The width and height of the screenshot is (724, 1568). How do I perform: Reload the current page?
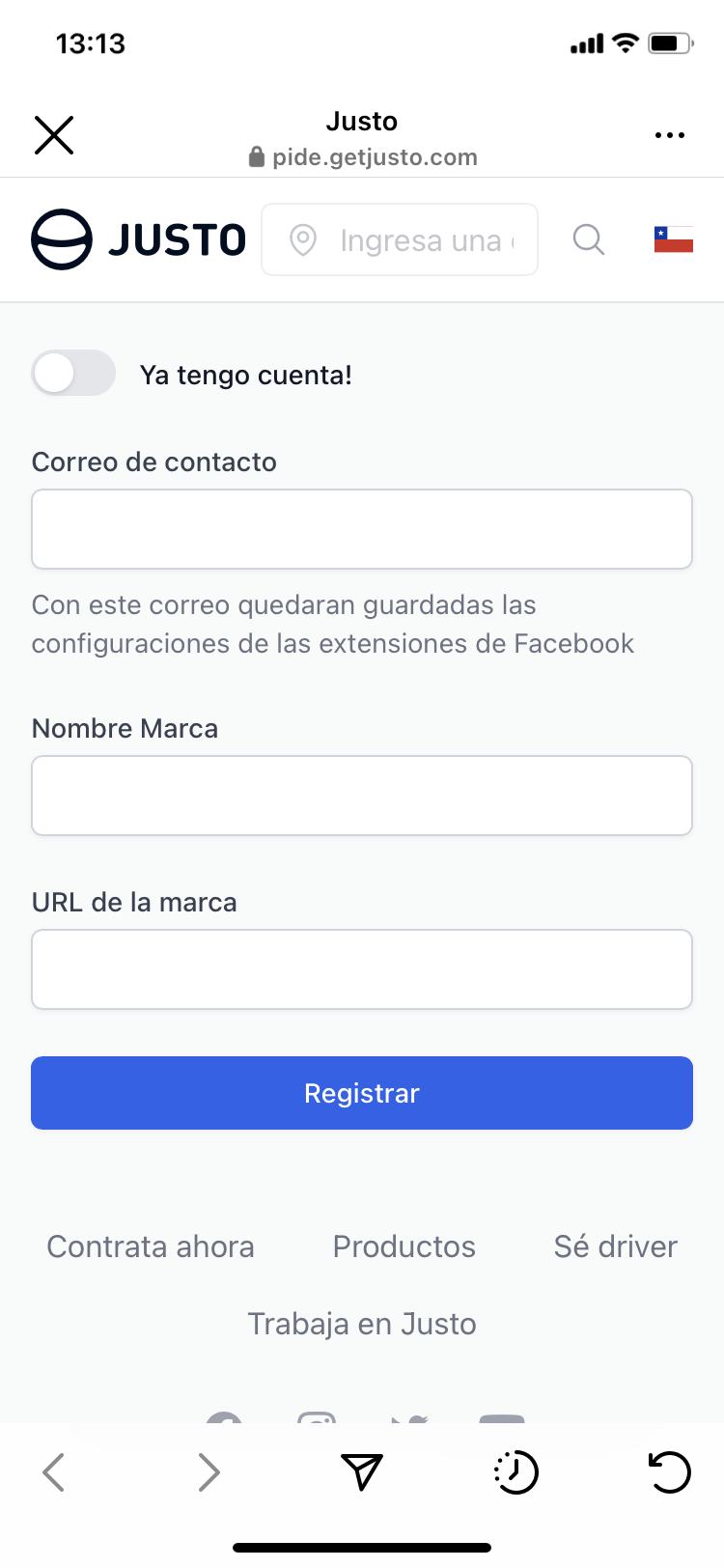pos(669,1472)
